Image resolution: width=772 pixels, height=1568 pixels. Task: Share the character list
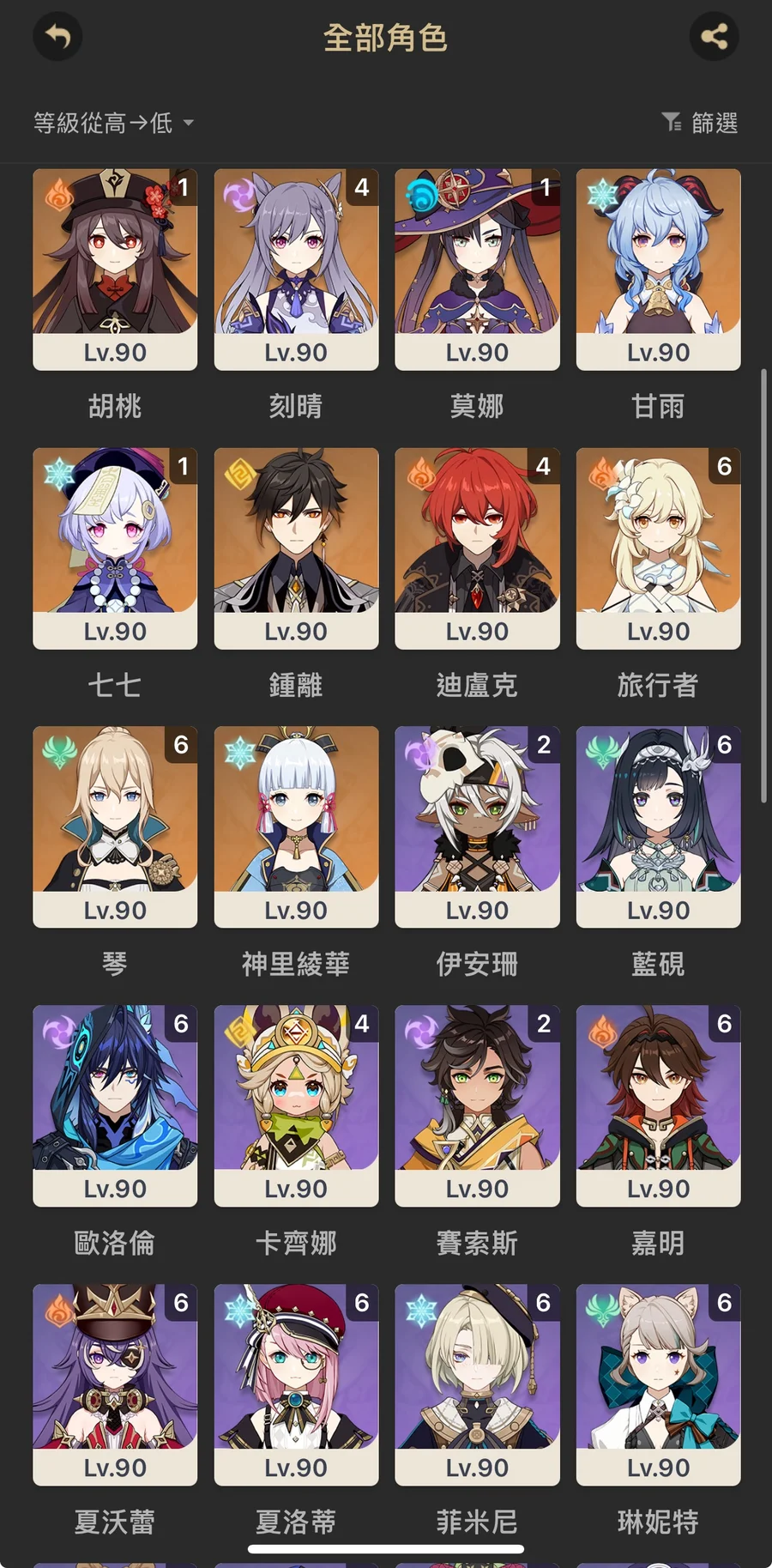(714, 36)
